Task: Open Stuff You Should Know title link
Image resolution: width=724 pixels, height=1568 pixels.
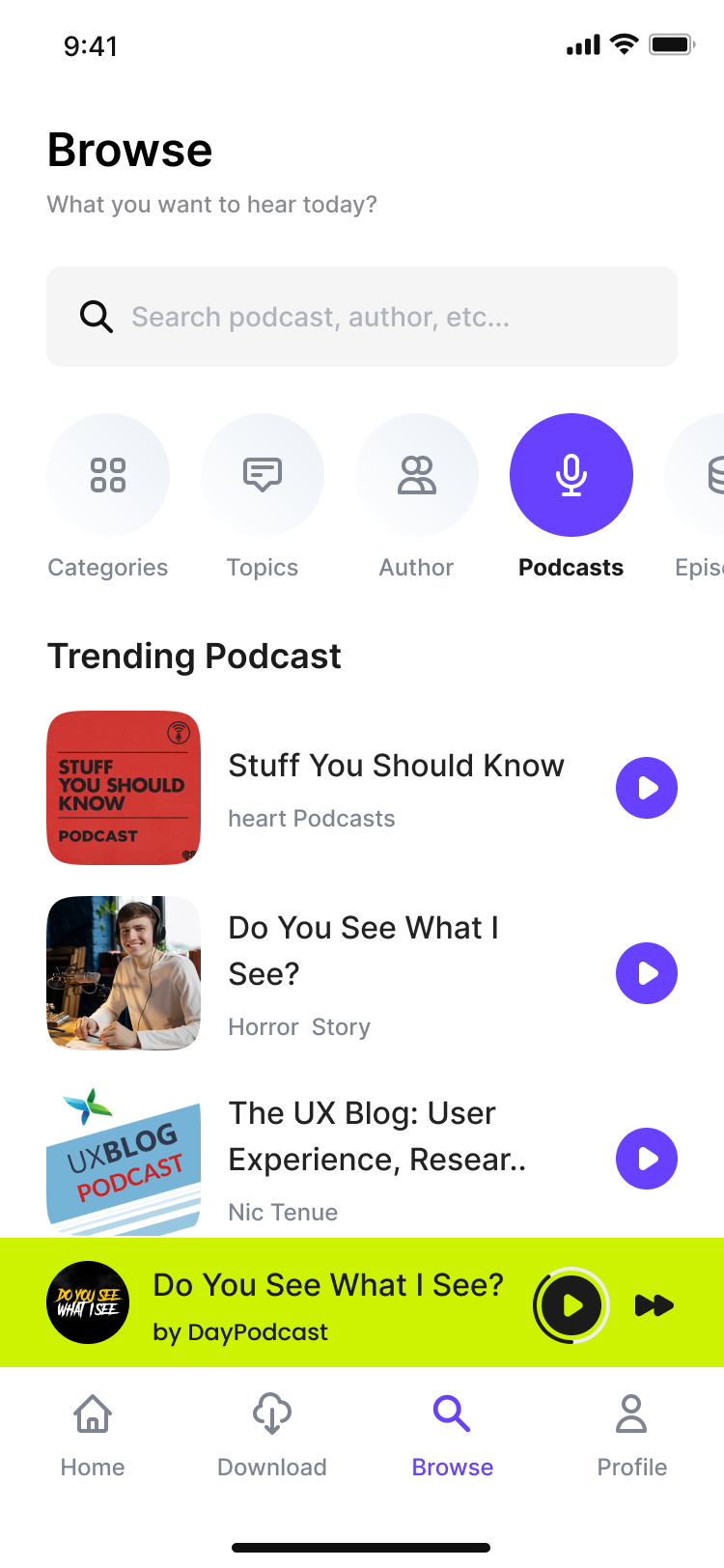Action: click(x=396, y=766)
